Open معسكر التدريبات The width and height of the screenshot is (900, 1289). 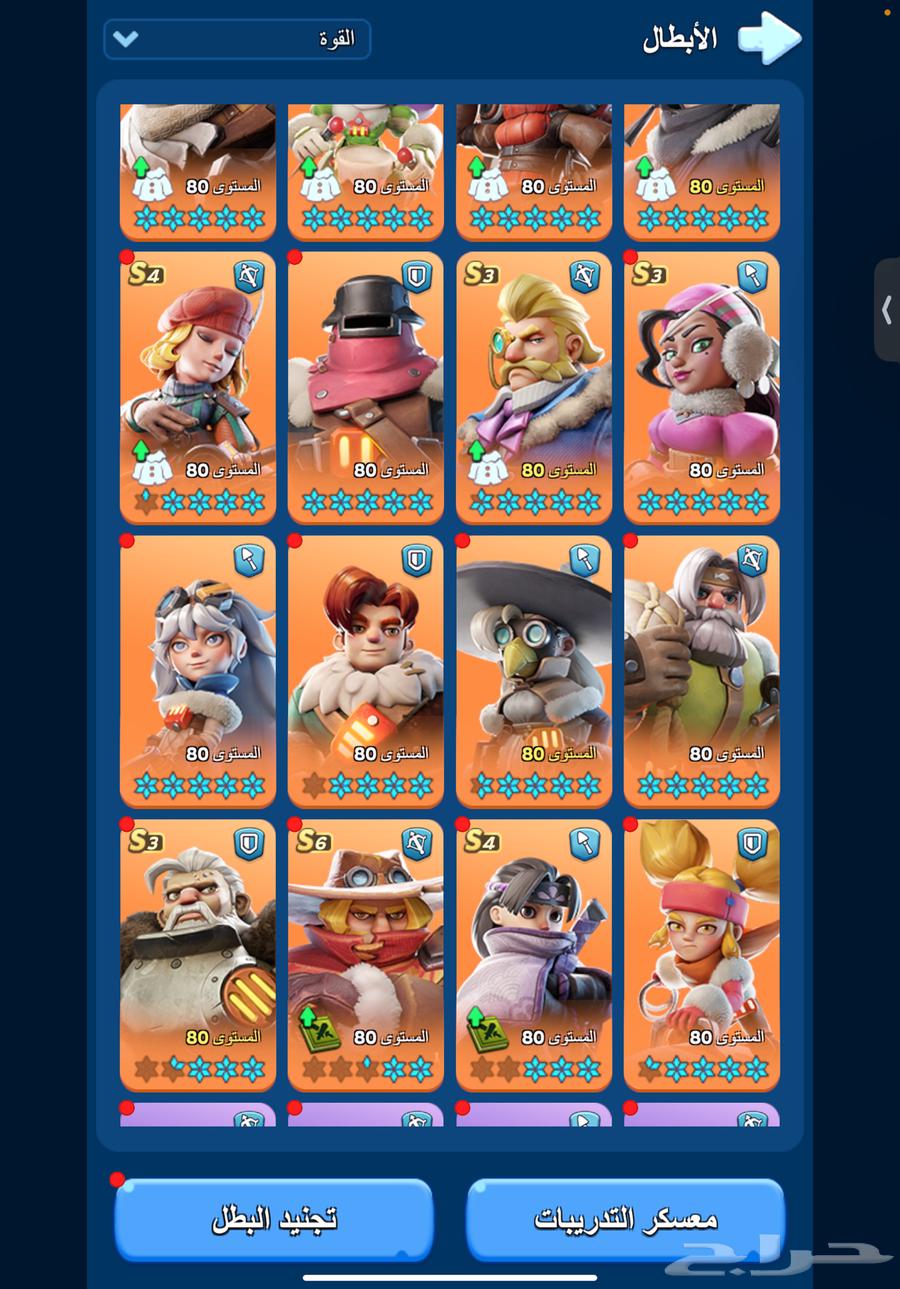click(x=626, y=1219)
